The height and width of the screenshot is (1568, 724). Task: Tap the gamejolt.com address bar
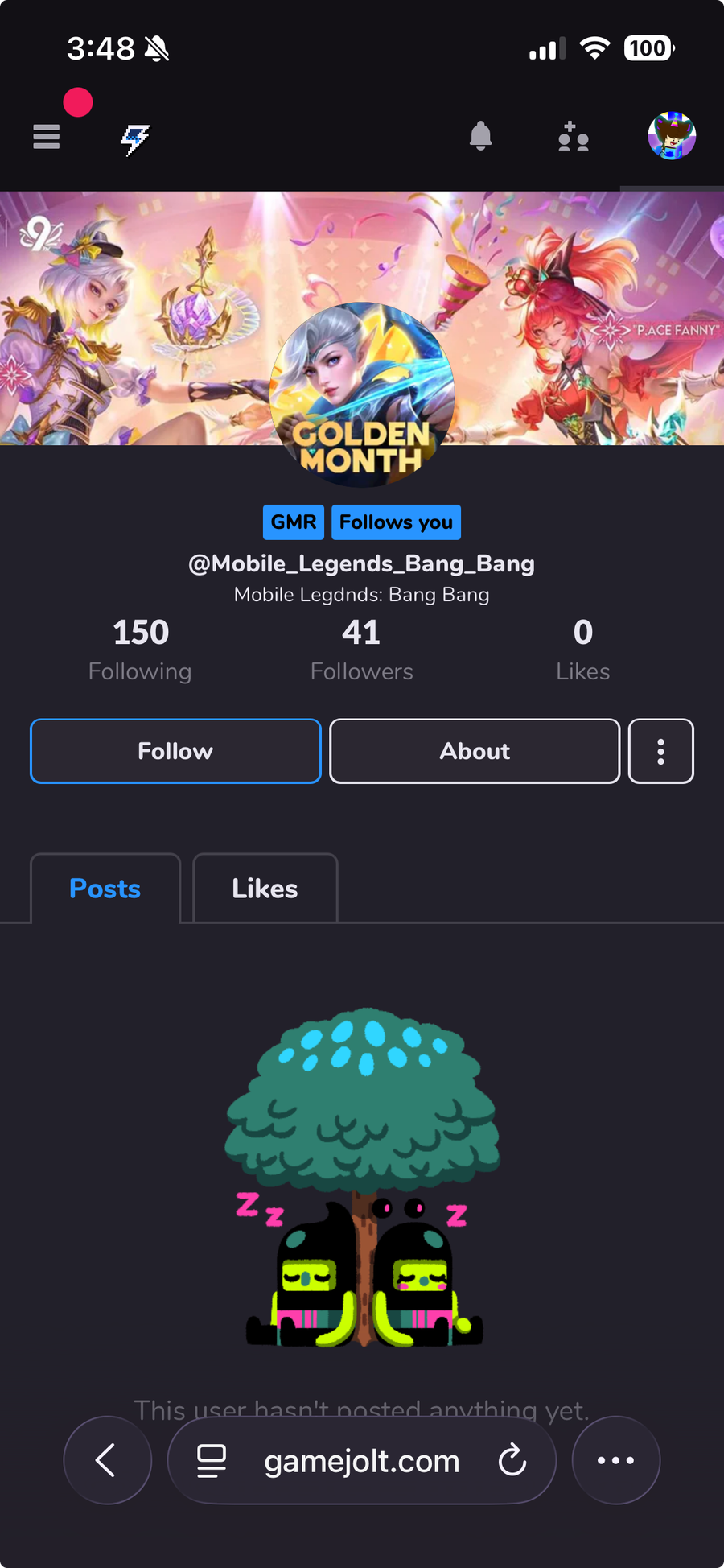pos(361,1460)
